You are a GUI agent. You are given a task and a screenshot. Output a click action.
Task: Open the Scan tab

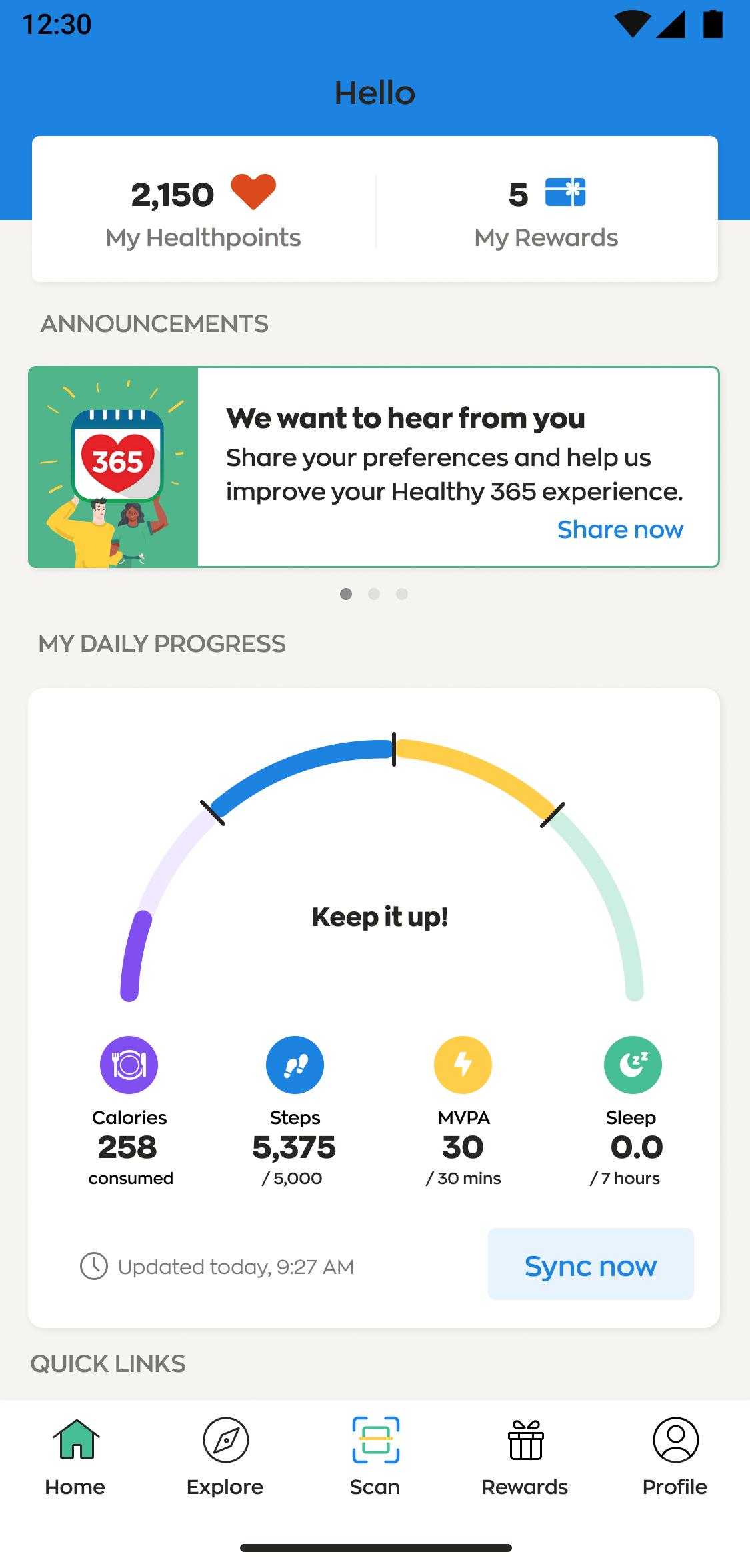click(x=375, y=1458)
